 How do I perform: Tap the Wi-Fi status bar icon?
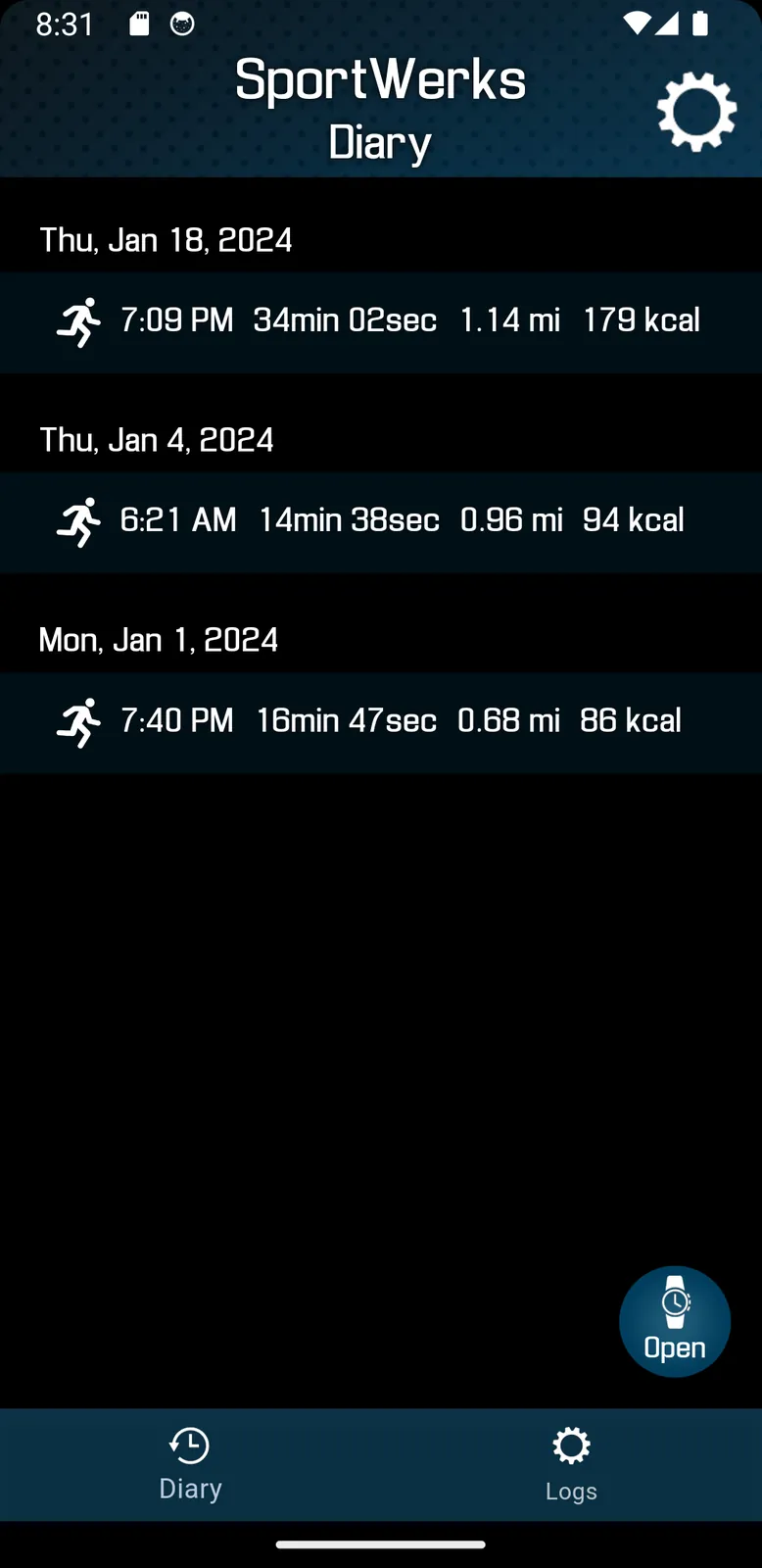click(637, 24)
